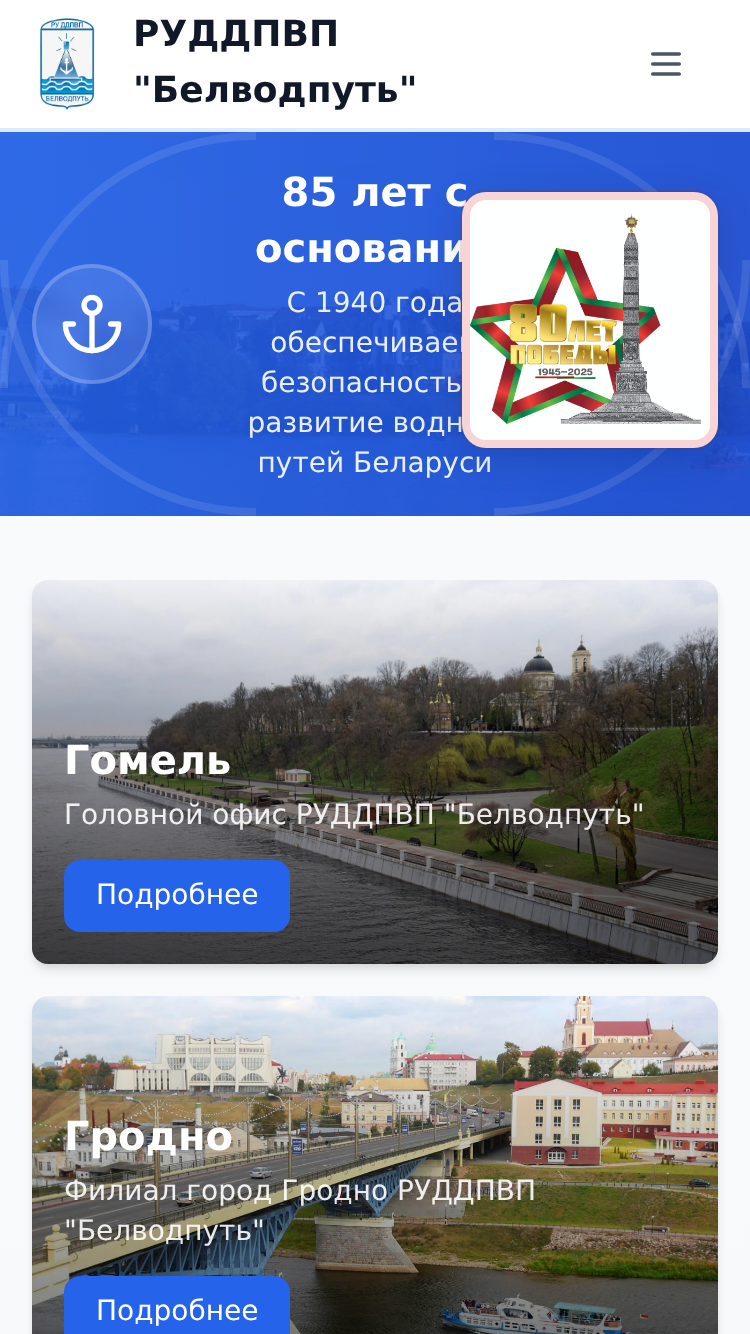Tap Подробнее on the Гродно card
Screen dimensions: 750x1334
click(x=177, y=1305)
